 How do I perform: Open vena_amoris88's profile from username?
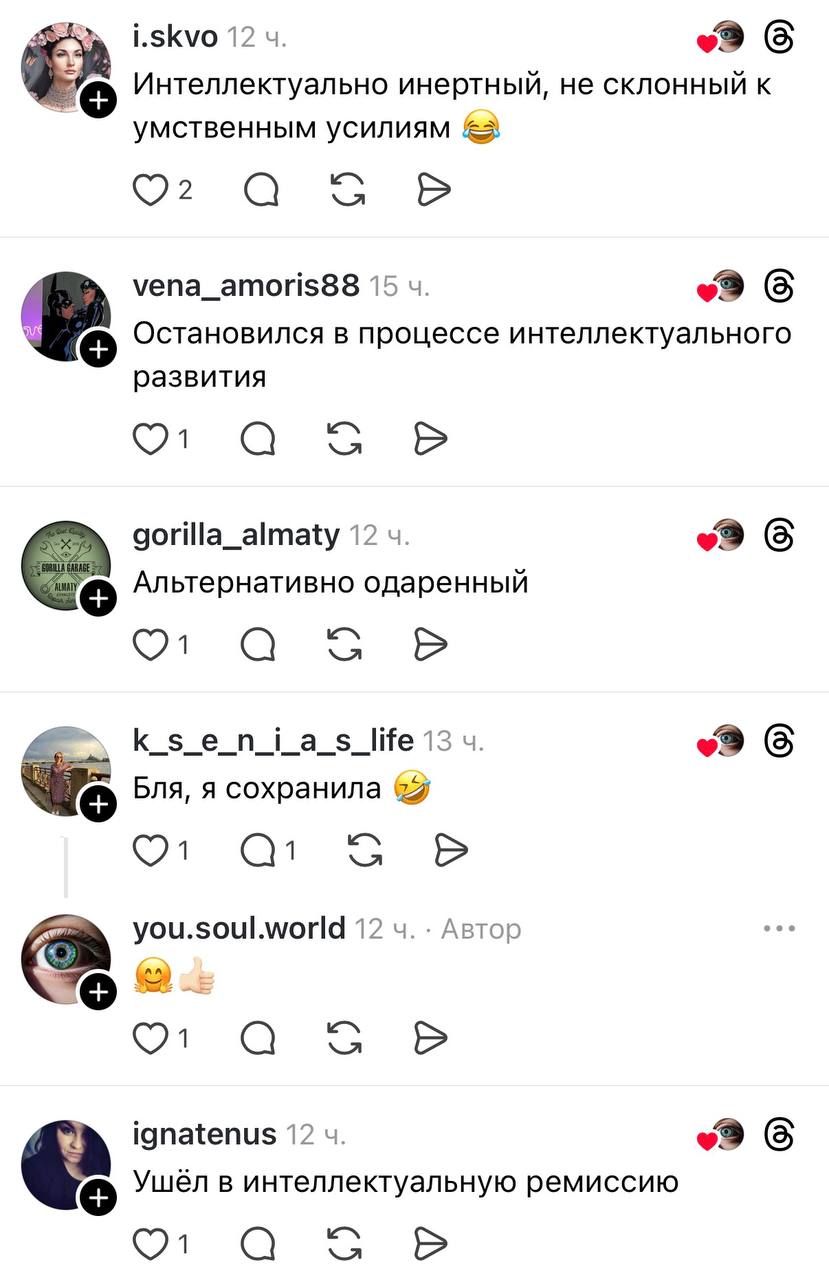click(246, 286)
